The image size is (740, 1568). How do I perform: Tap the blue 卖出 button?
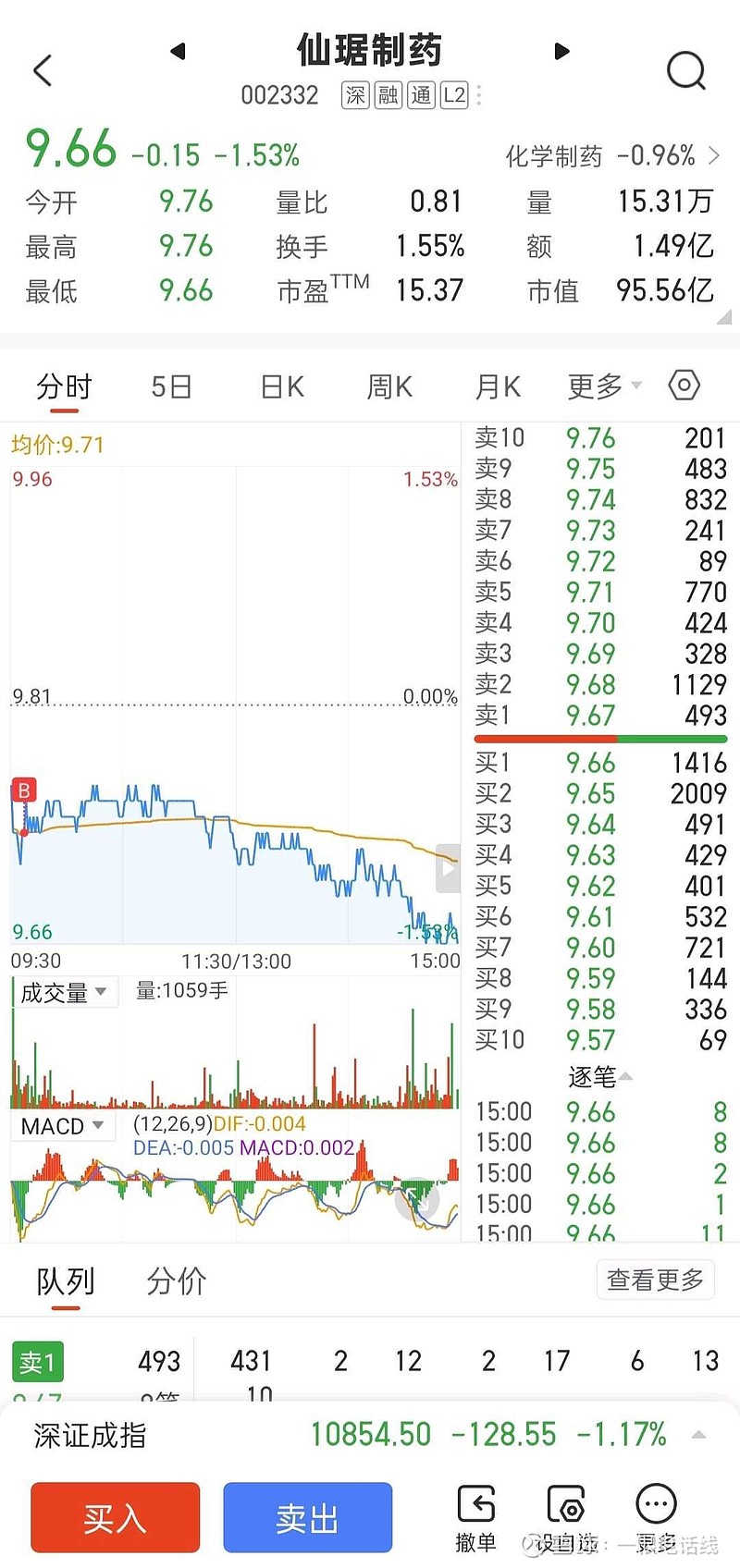tap(307, 1517)
